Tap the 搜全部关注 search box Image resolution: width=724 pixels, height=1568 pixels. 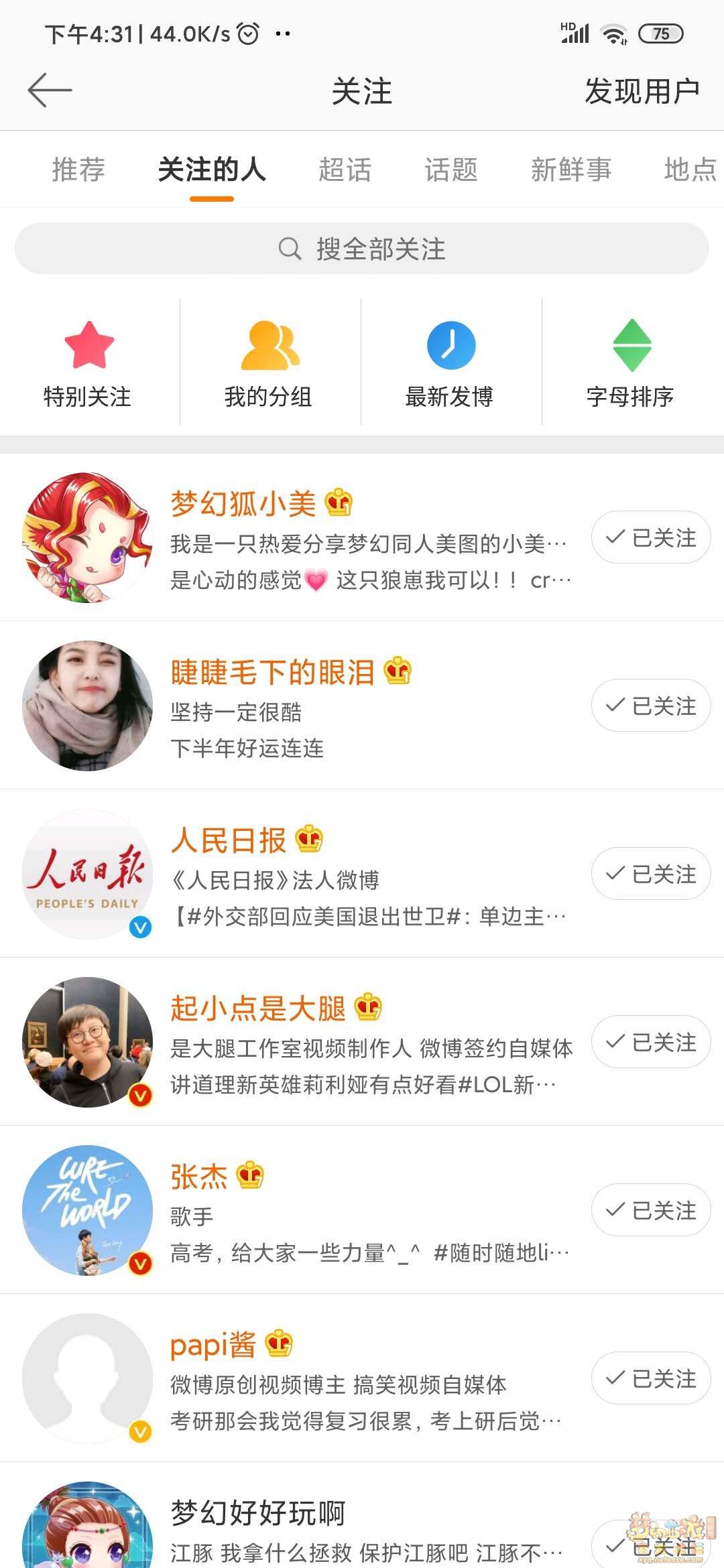362,249
